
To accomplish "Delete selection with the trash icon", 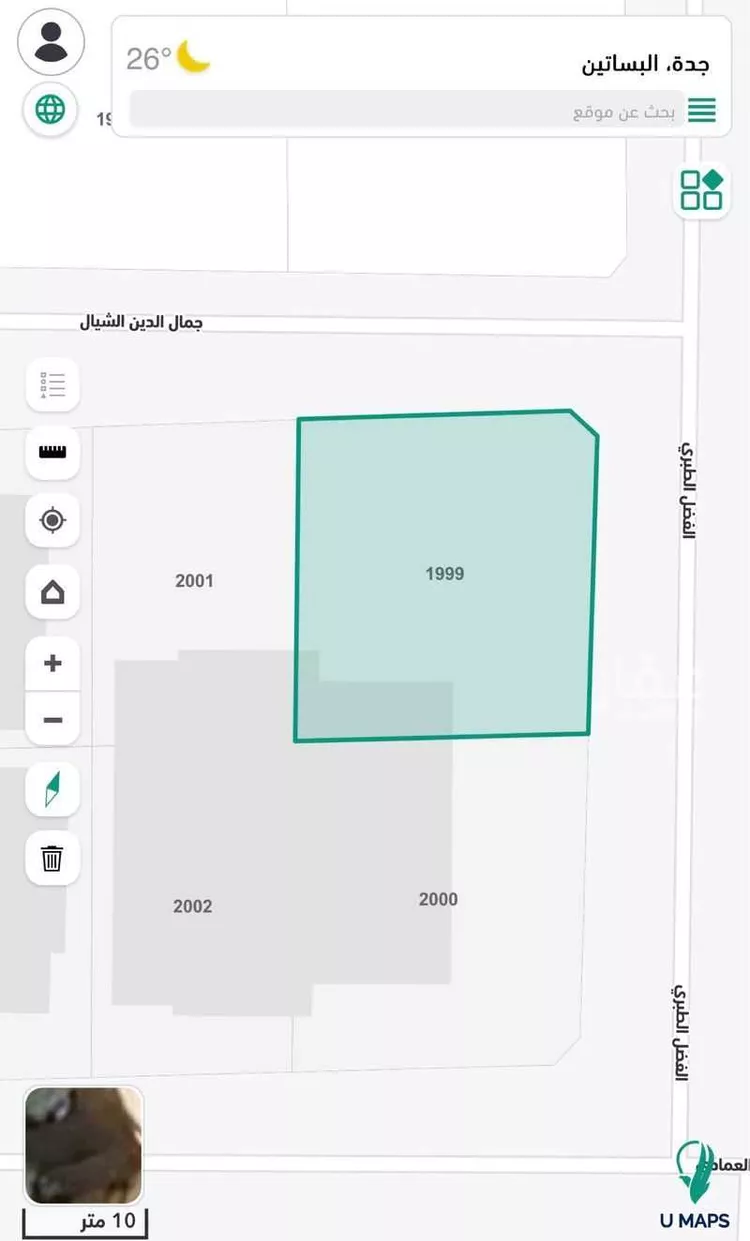I will (52, 858).
